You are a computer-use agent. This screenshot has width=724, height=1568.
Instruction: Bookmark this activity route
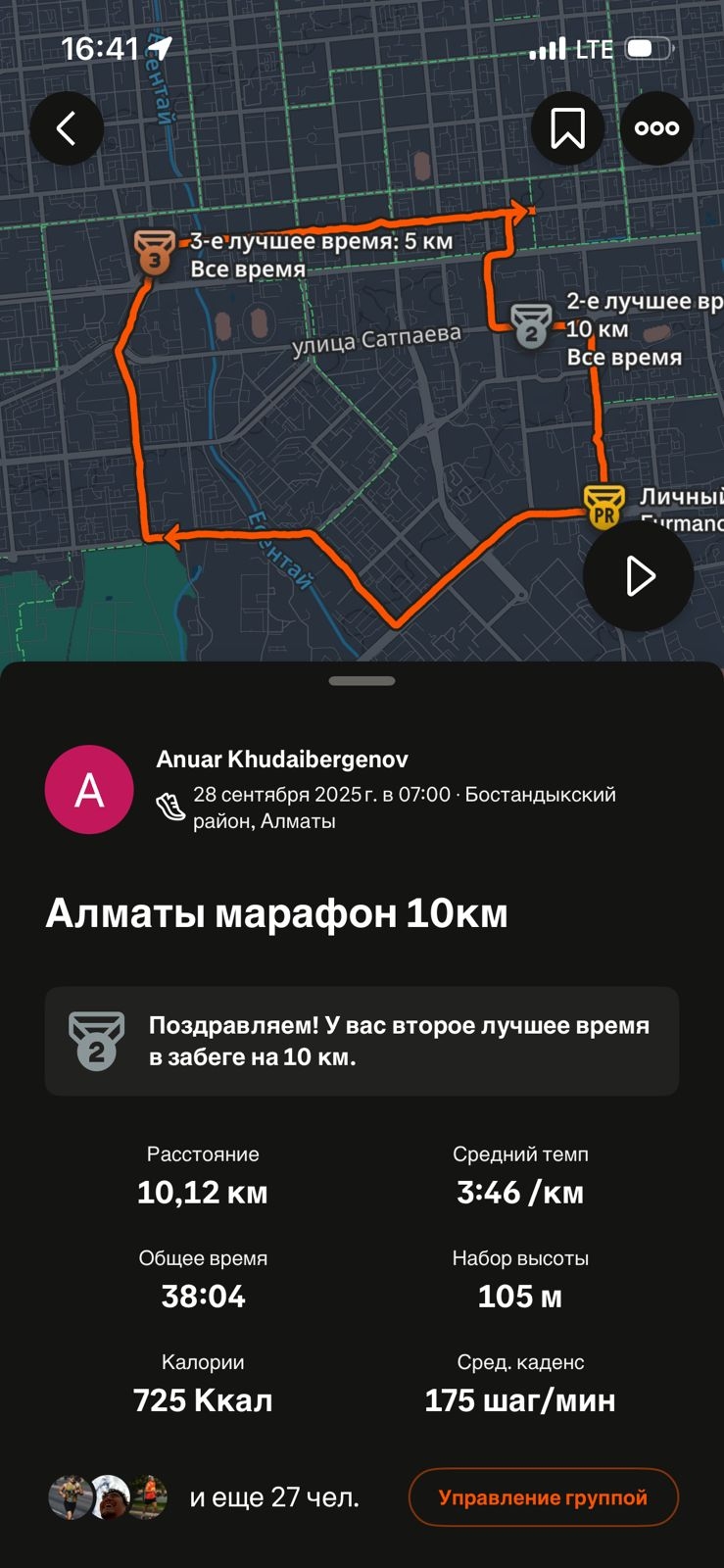pyautogui.click(x=567, y=128)
